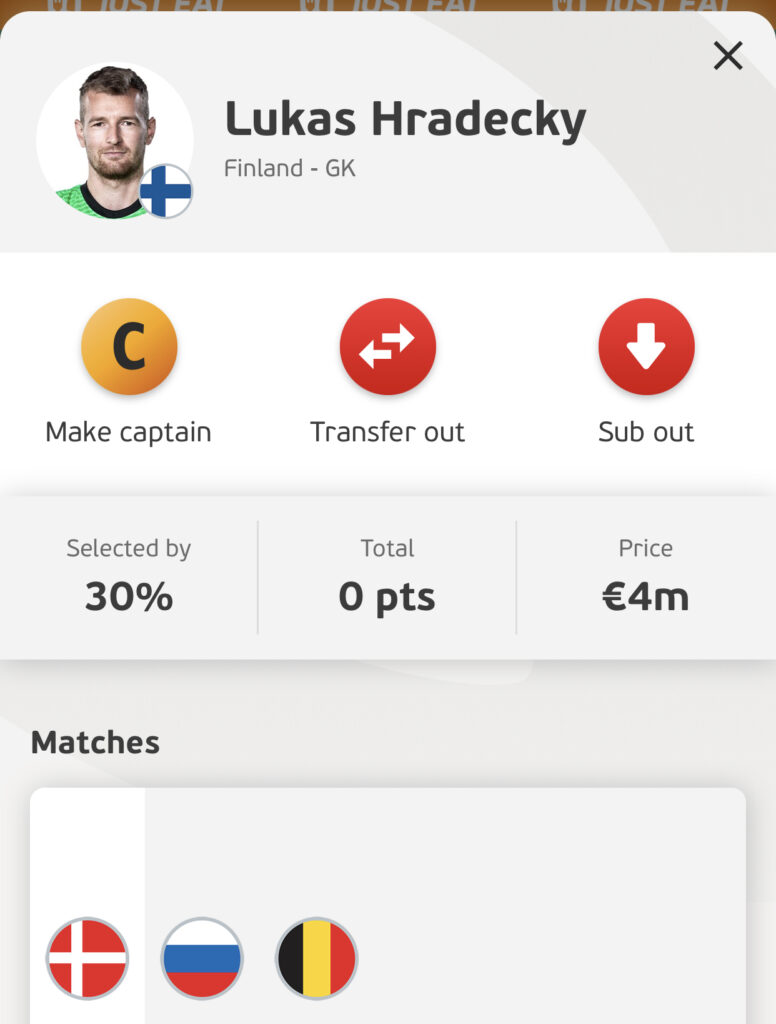This screenshot has height=1024, width=776.
Task: Select the Belgium flag in Matches
Action: tap(318, 957)
